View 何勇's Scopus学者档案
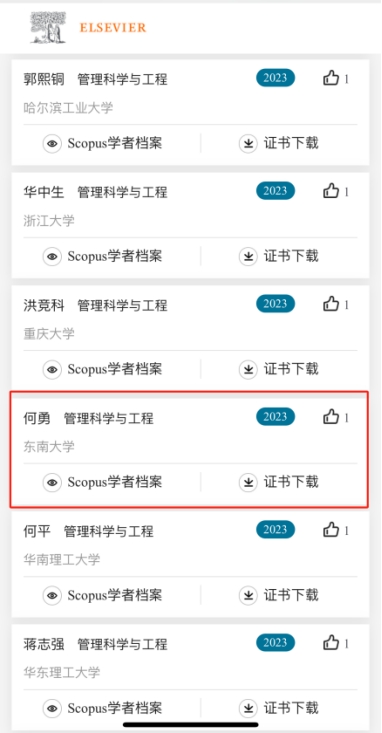382x733 pixels. coord(103,482)
